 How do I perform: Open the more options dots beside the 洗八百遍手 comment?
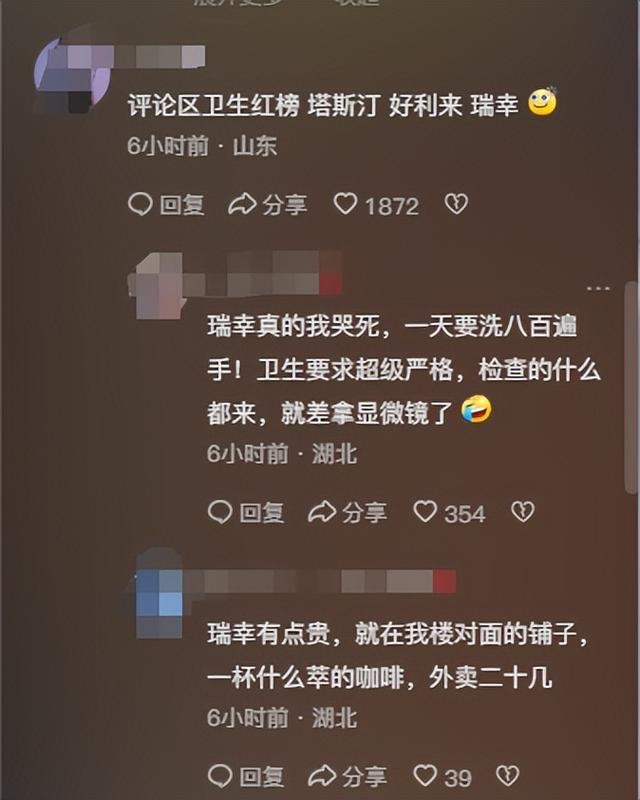point(598,288)
